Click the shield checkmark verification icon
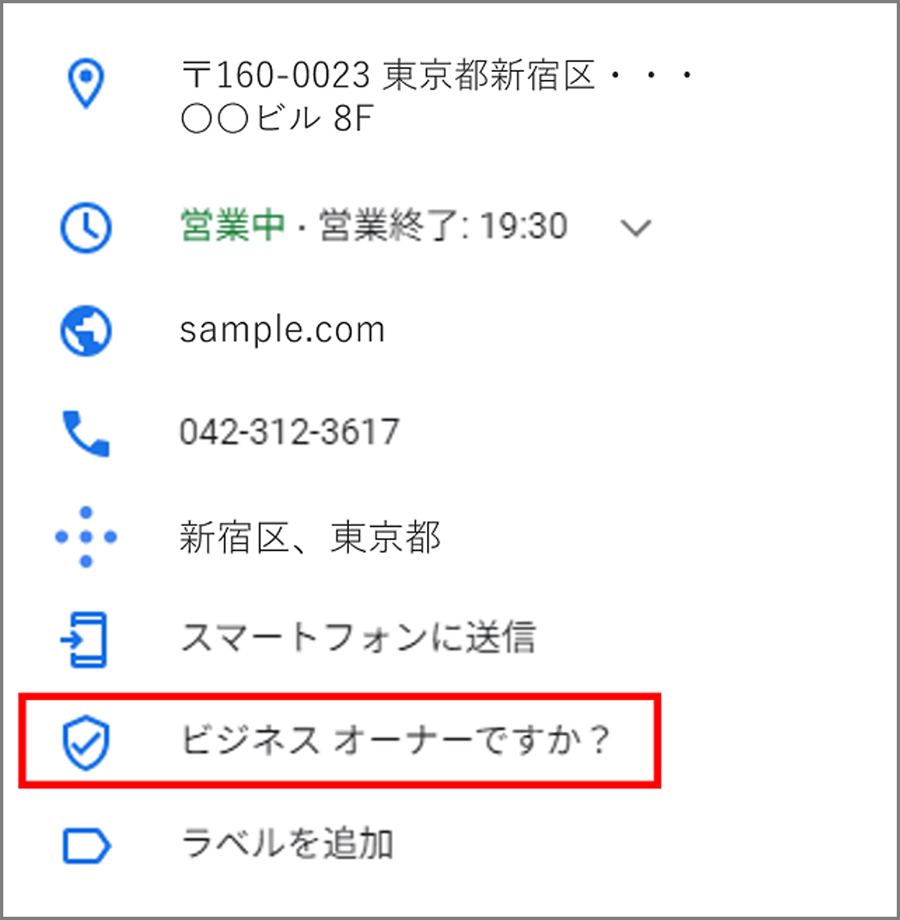Image resolution: width=900 pixels, height=920 pixels. pyautogui.click(x=86, y=740)
